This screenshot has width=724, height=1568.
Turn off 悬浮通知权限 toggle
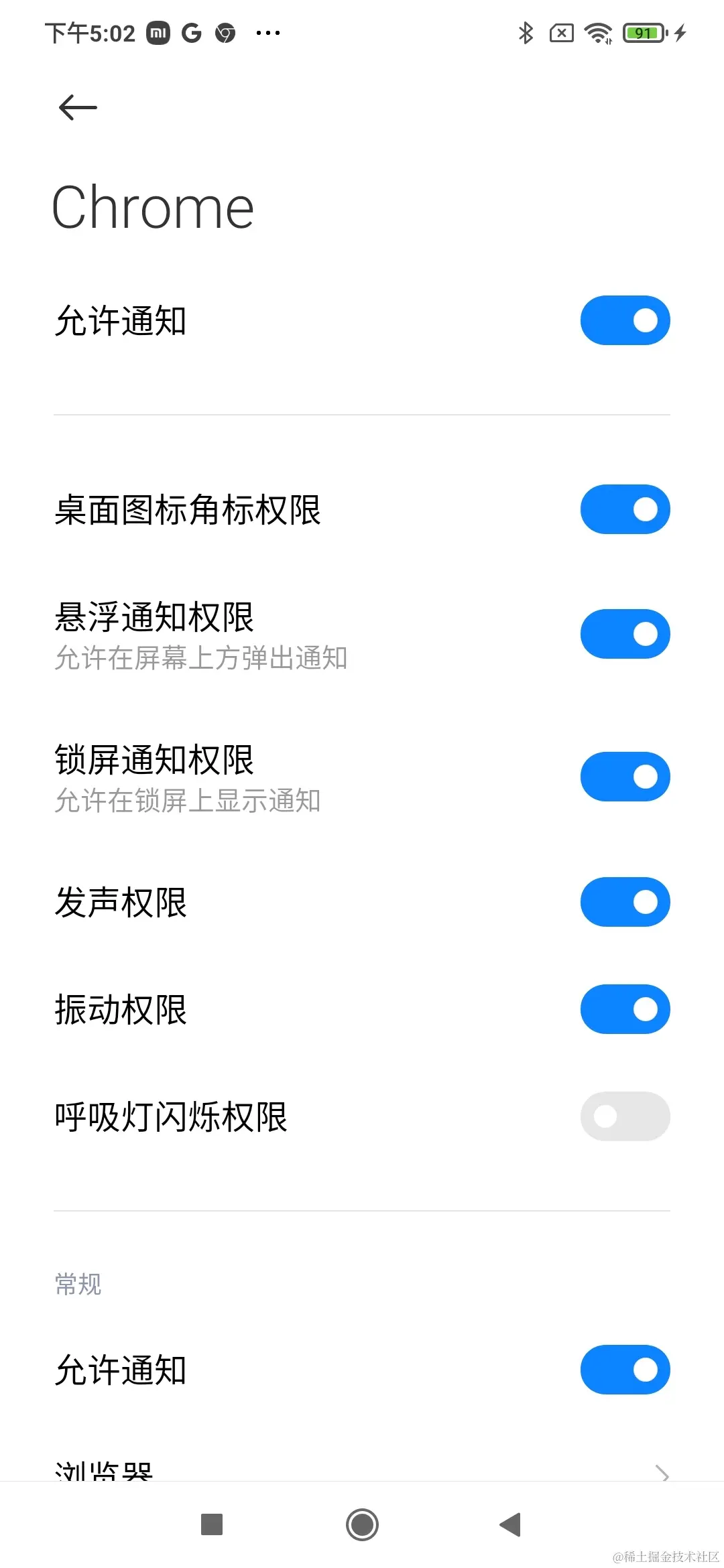click(625, 634)
